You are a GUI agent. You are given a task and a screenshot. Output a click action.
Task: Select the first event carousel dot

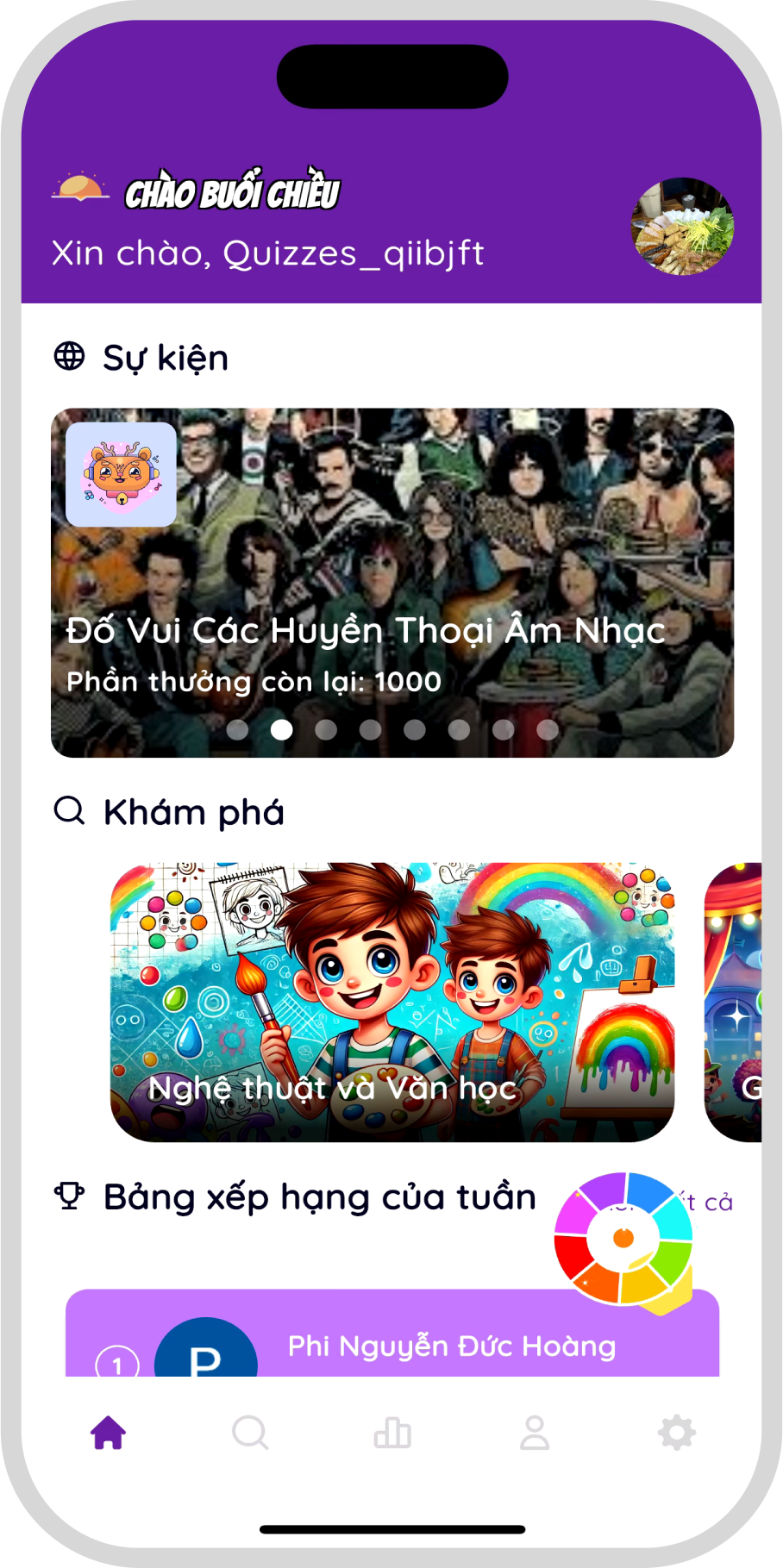tap(237, 730)
